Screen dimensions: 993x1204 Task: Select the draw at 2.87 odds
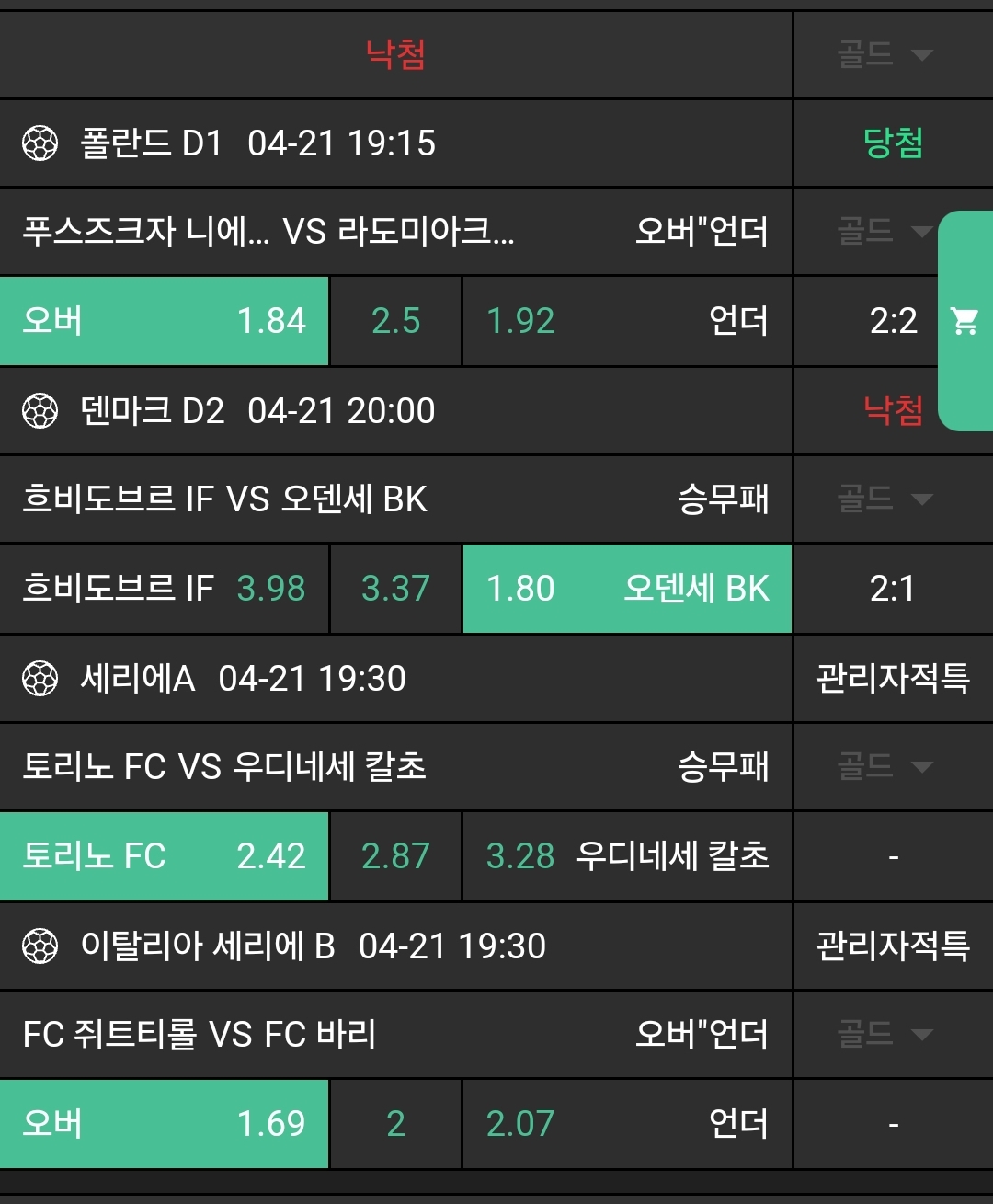click(395, 856)
